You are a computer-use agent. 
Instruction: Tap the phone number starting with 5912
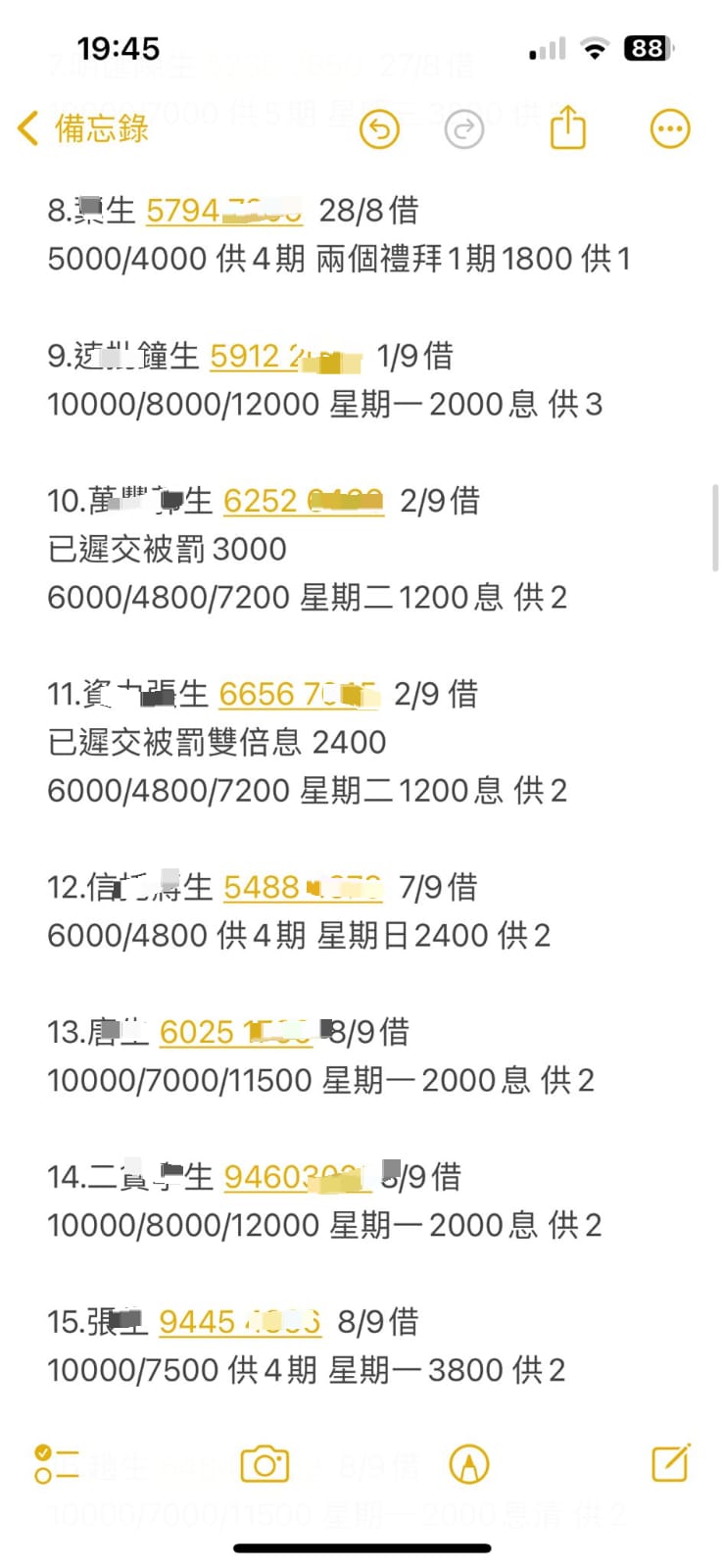[x=284, y=356]
